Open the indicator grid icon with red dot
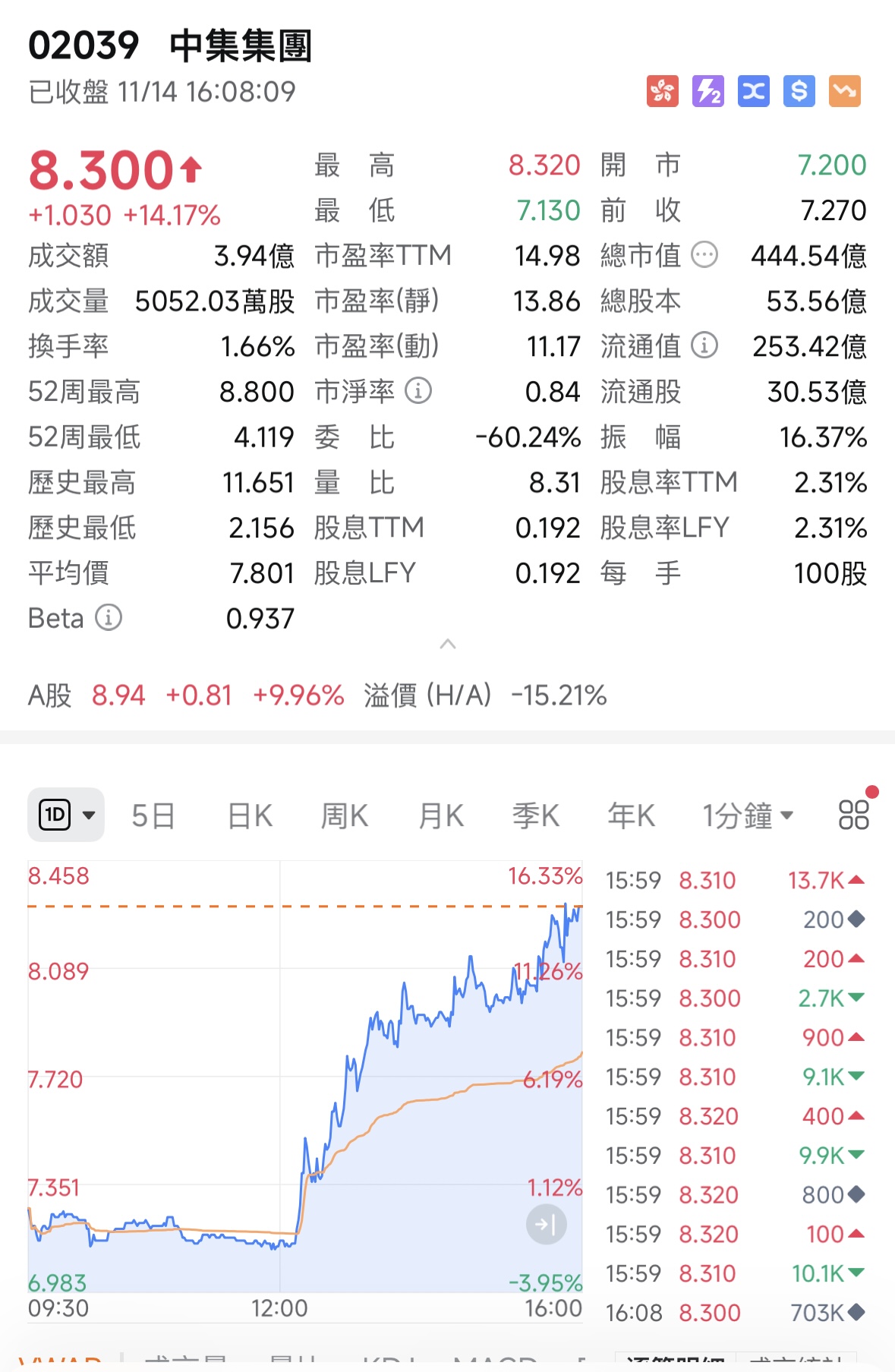895x1372 pixels. pyautogui.click(x=853, y=815)
